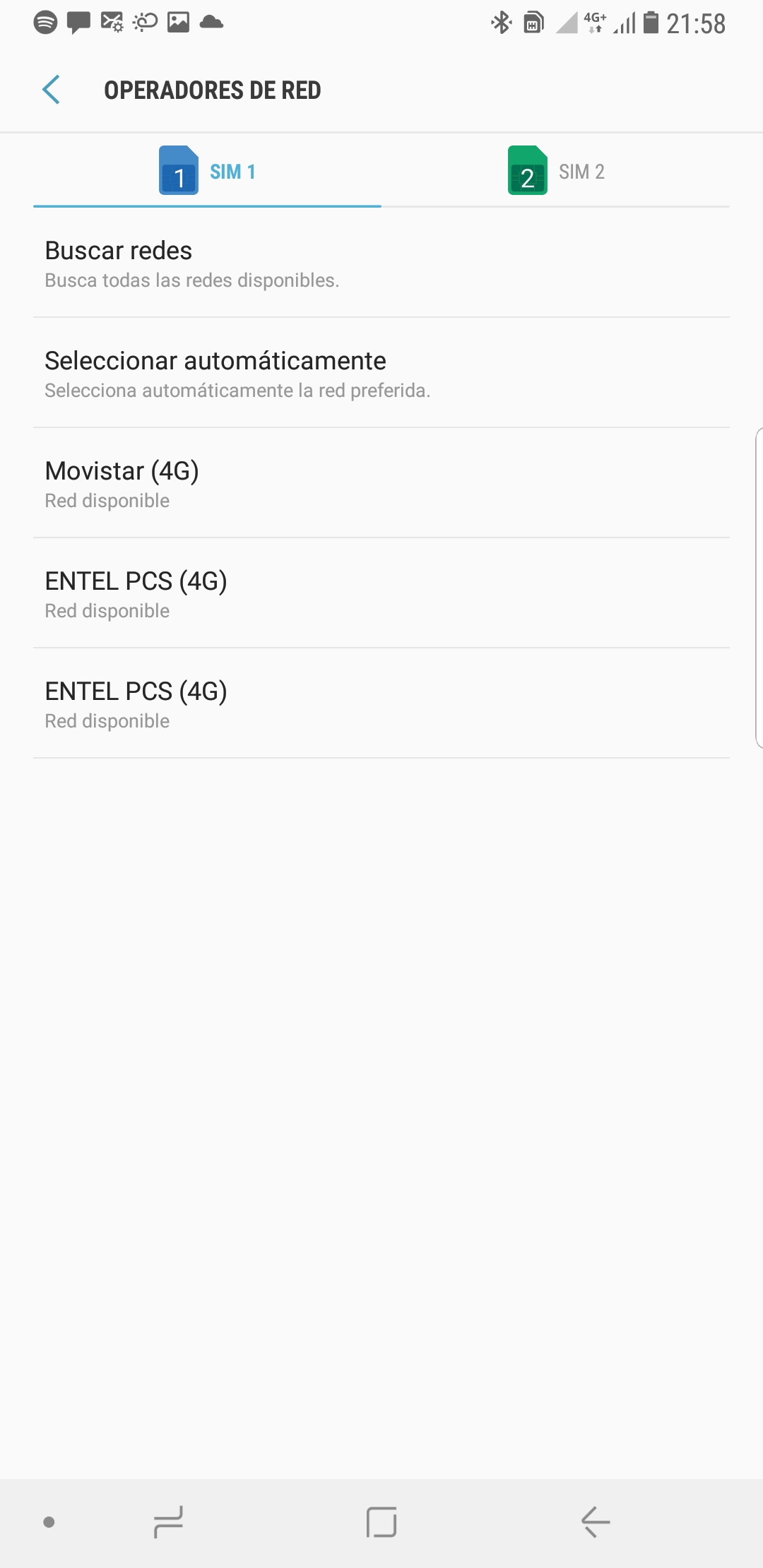
Task: Go back from Operadores de red
Action: click(51, 90)
